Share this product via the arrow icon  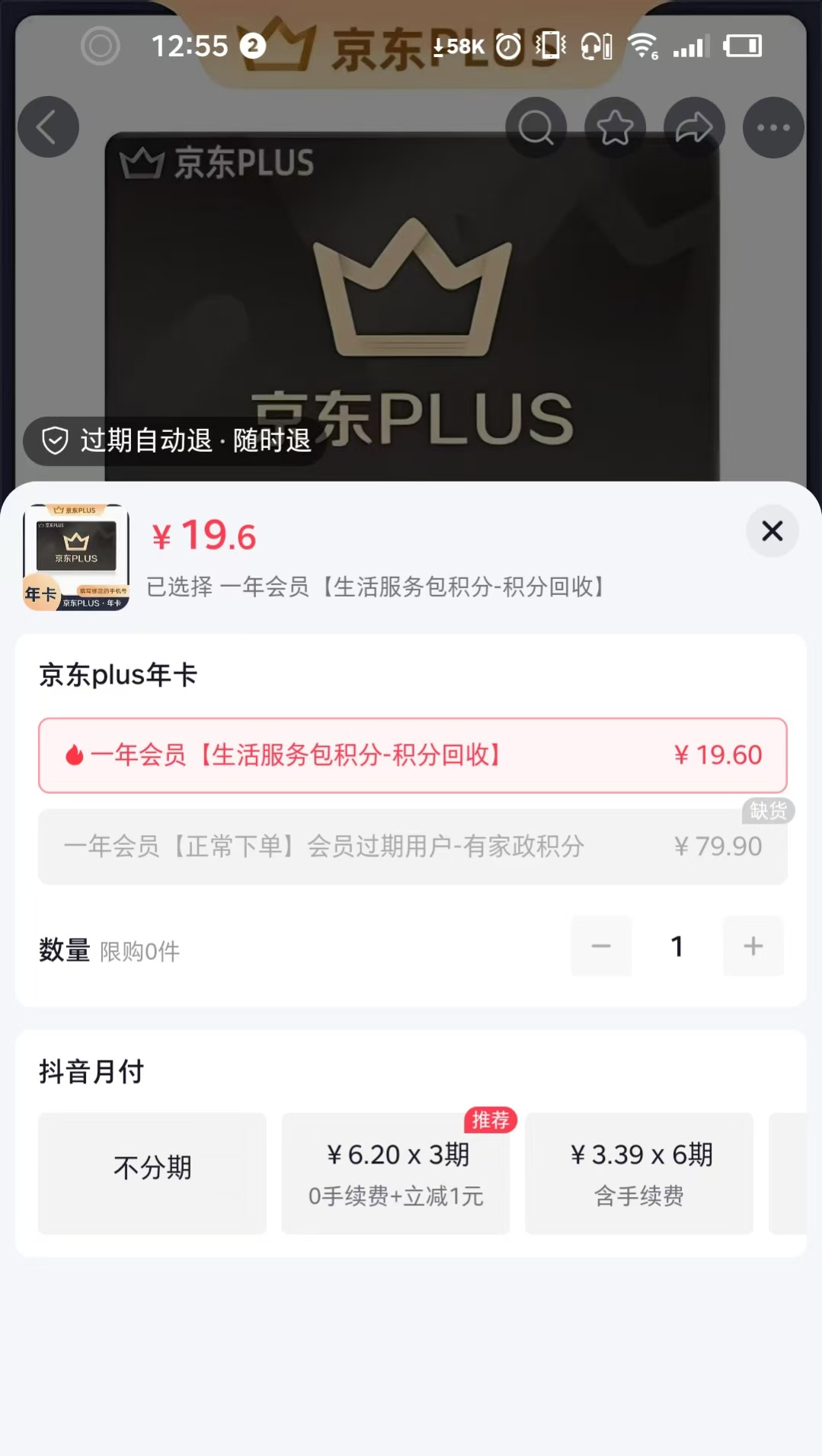point(695,127)
